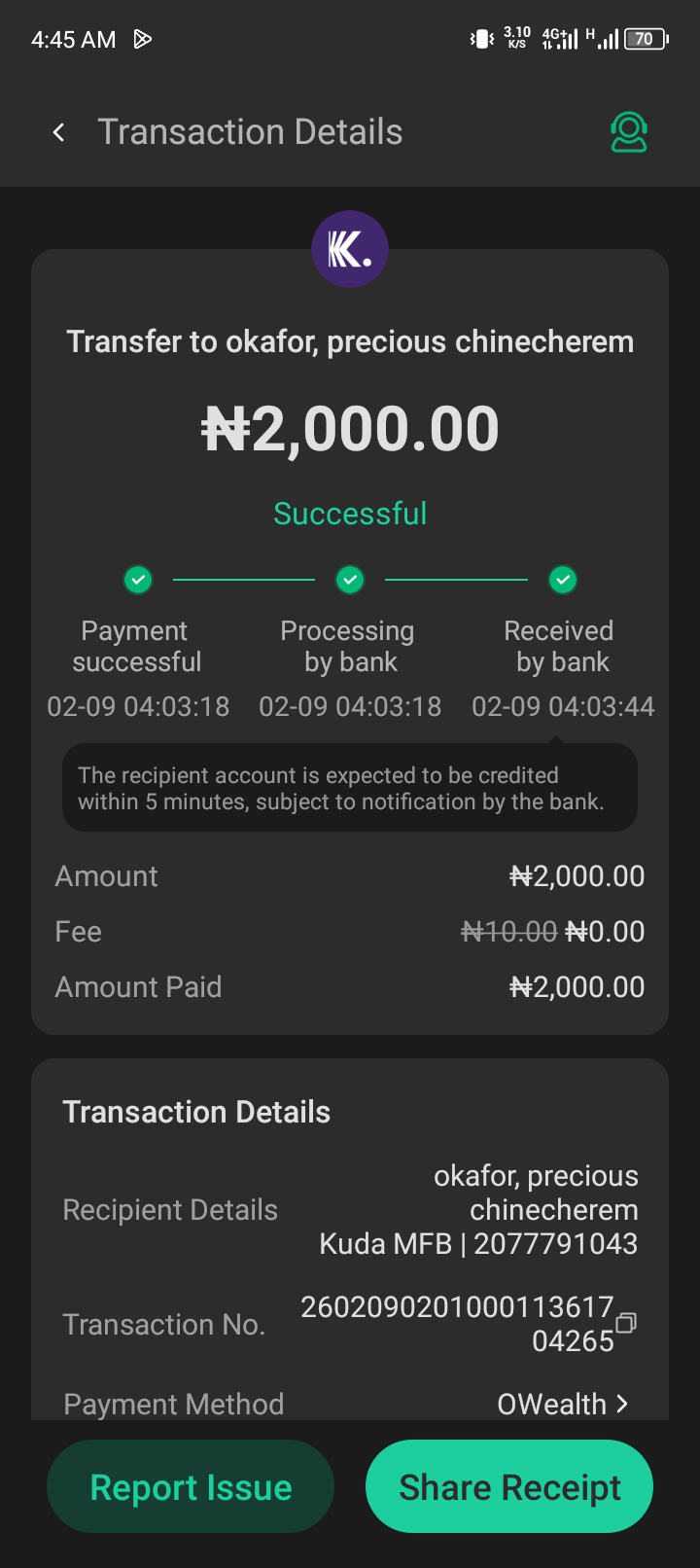
Task: Tap the Report Issue button
Action: (x=191, y=1486)
